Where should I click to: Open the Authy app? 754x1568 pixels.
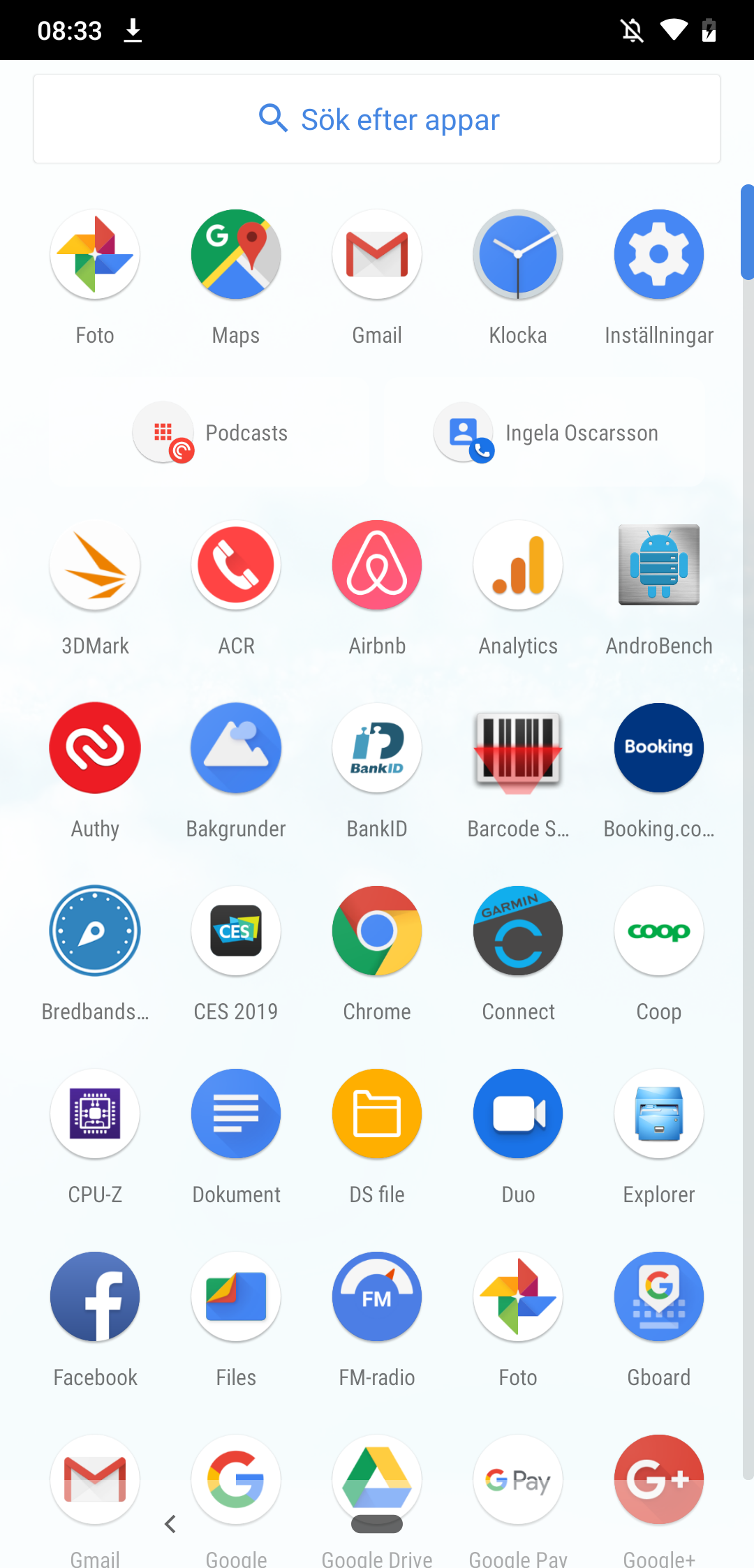pyautogui.click(x=95, y=748)
